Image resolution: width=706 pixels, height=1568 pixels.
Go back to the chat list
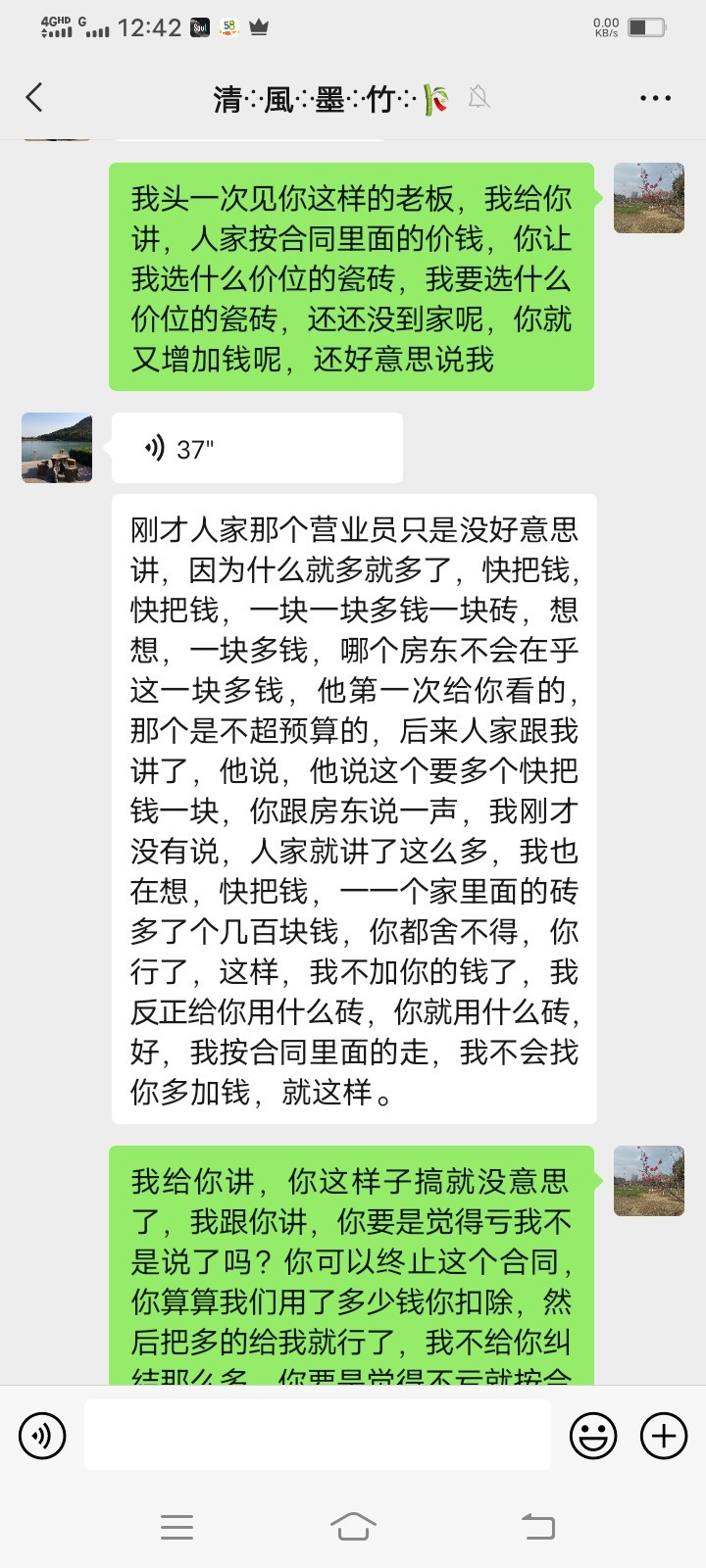[x=34, y=97]
